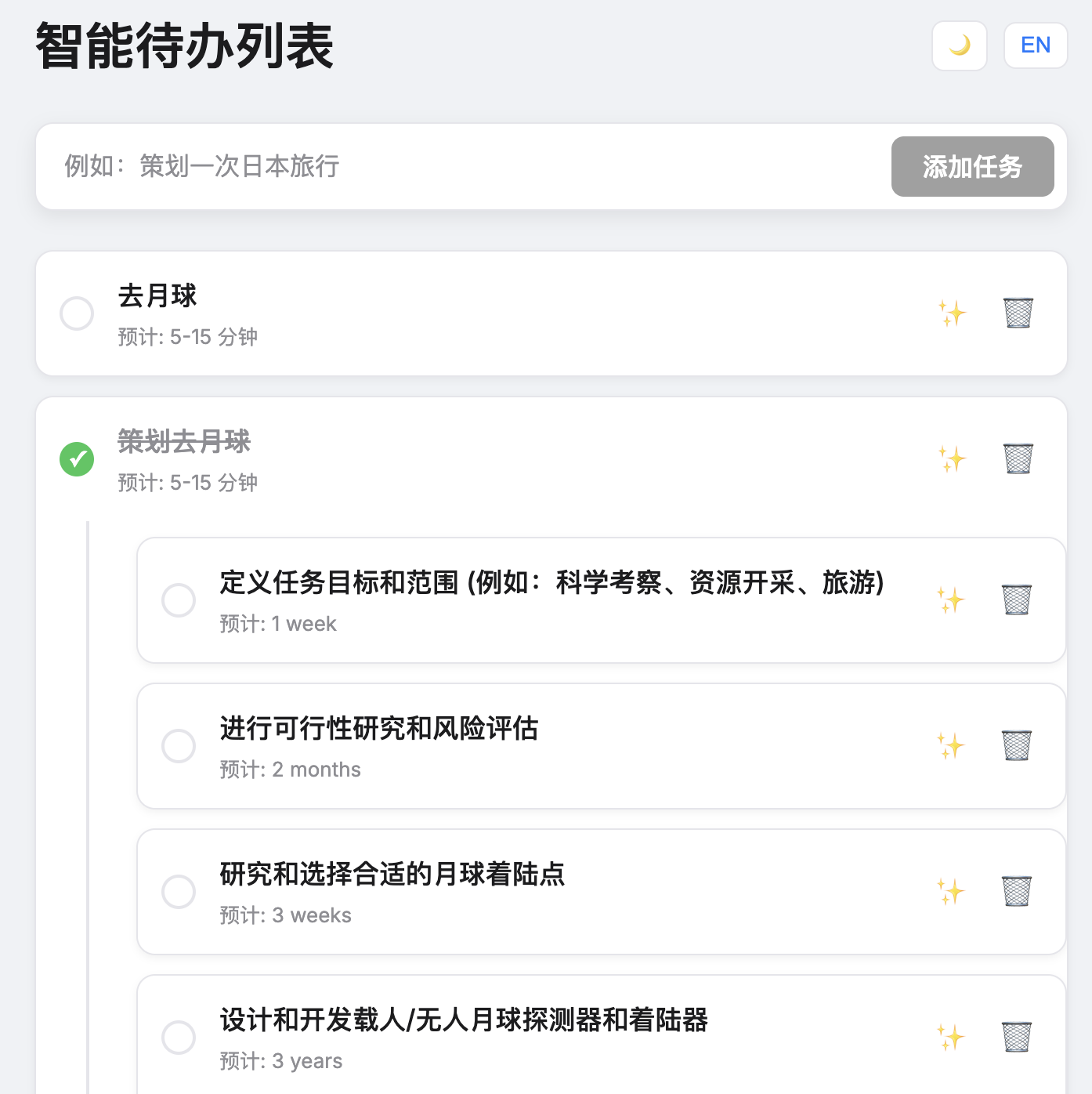Click the sparkle icon on 研究和选择合适的月球着陆点
The width and height of the screenshot is (1092, 1094).
(951, 891)
